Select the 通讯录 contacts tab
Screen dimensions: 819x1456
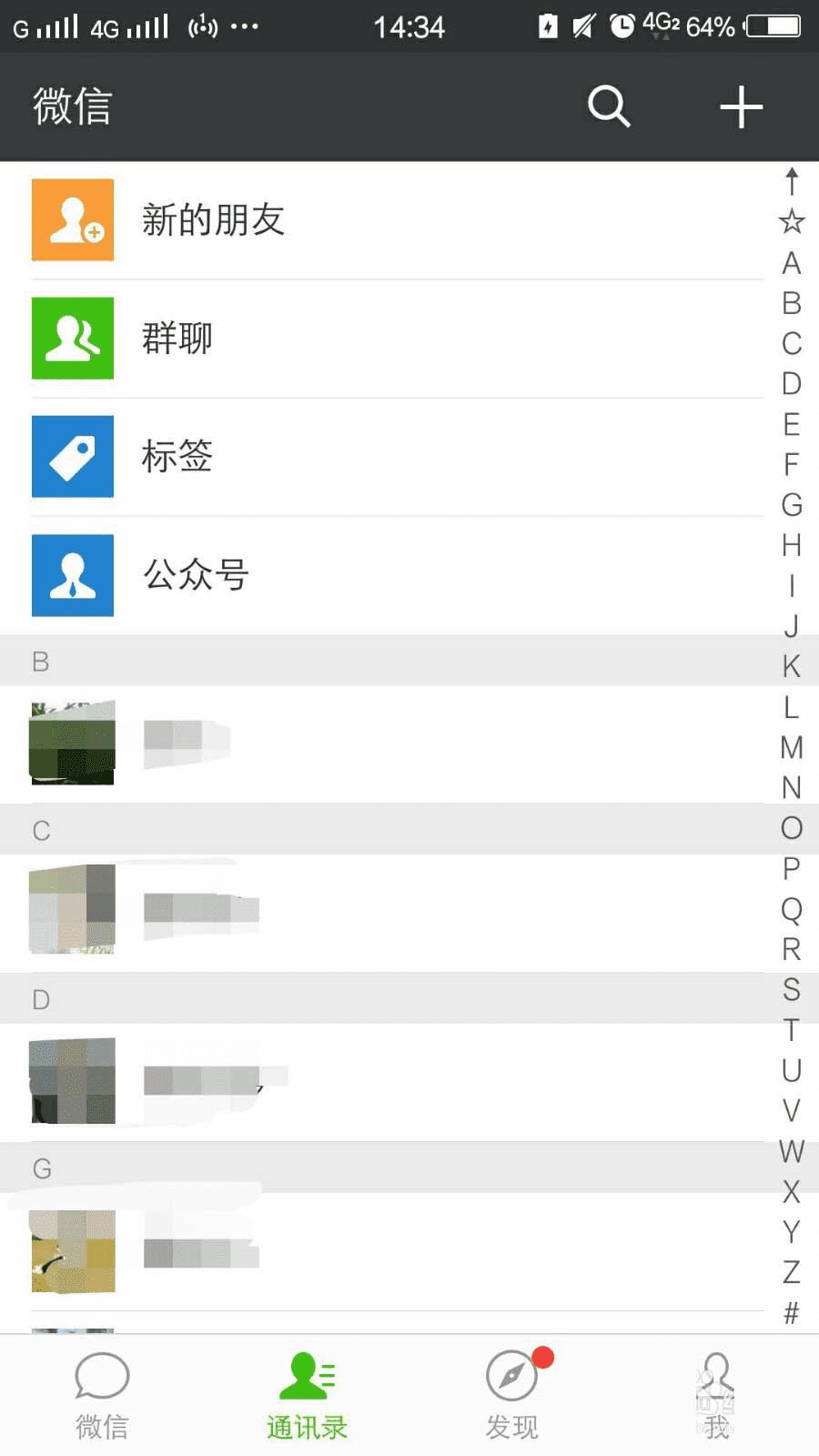[x=307, y=1395]
